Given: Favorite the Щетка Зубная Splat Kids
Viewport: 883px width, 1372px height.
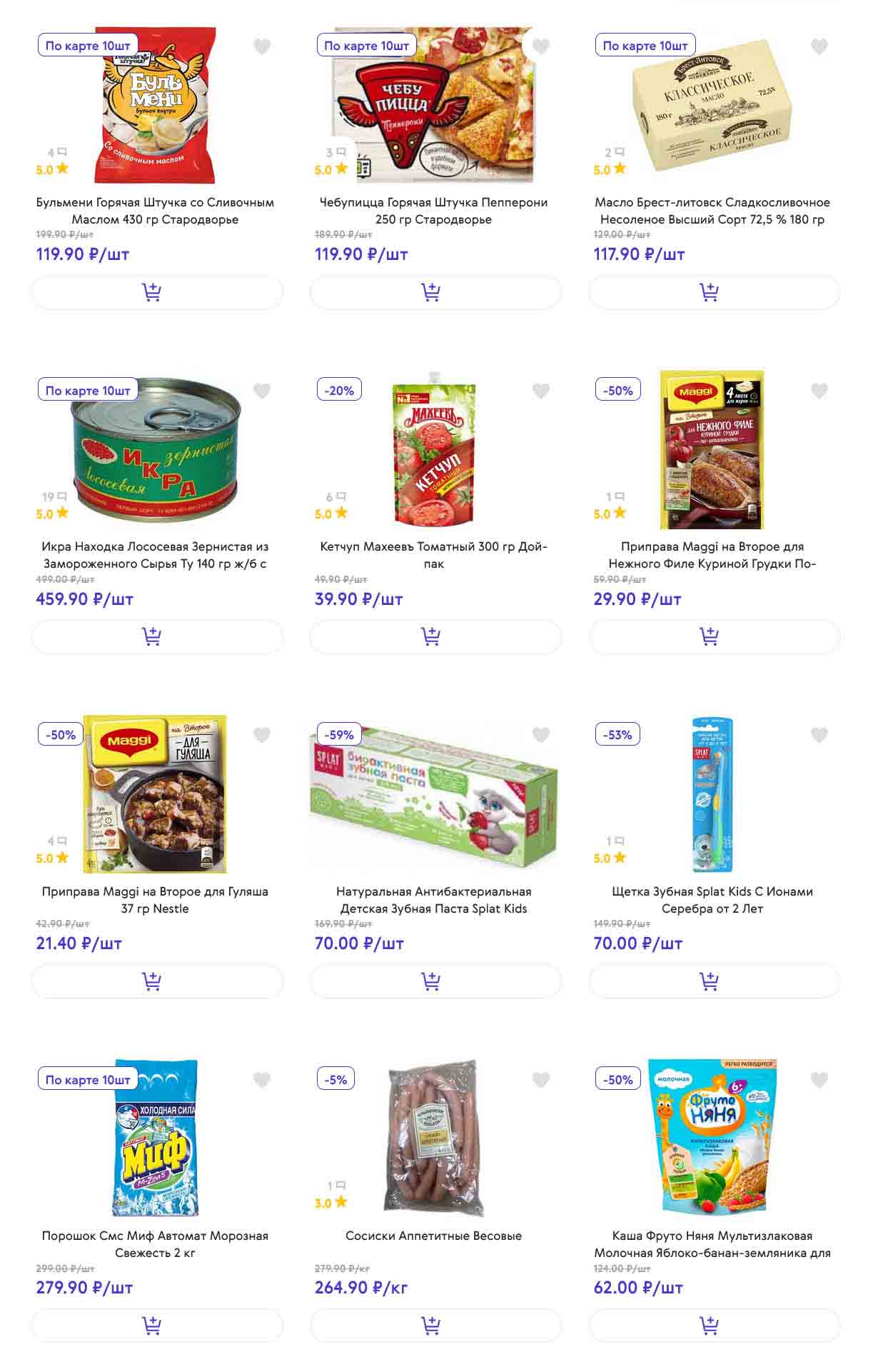Looking at the screenshot, I should [819, 735].
